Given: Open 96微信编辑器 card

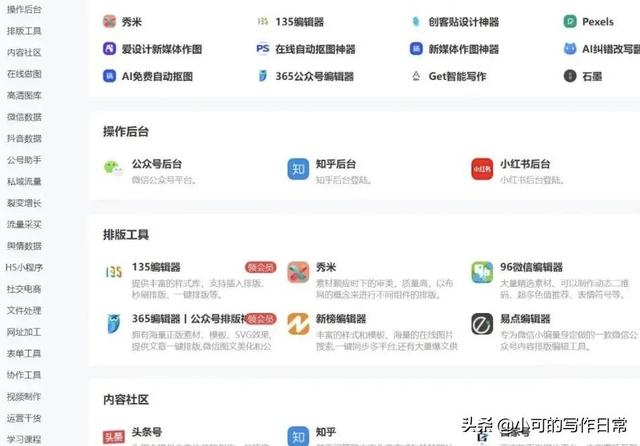Looking at the screenshot, I should (531, 267).
